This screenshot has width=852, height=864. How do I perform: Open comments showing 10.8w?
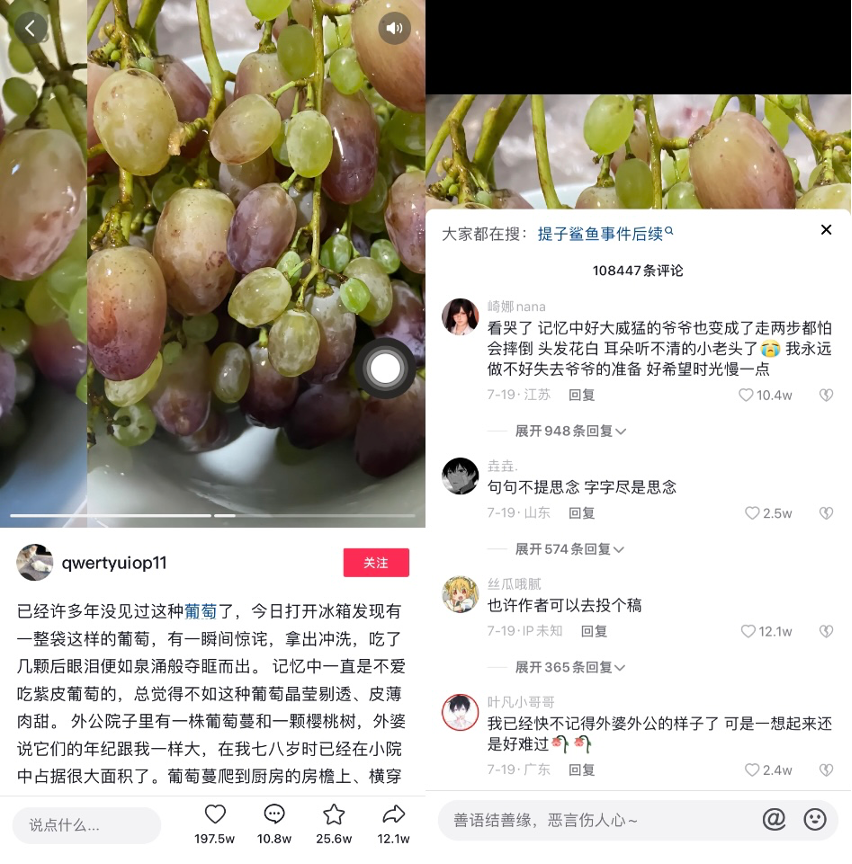(x=274, y=814)
